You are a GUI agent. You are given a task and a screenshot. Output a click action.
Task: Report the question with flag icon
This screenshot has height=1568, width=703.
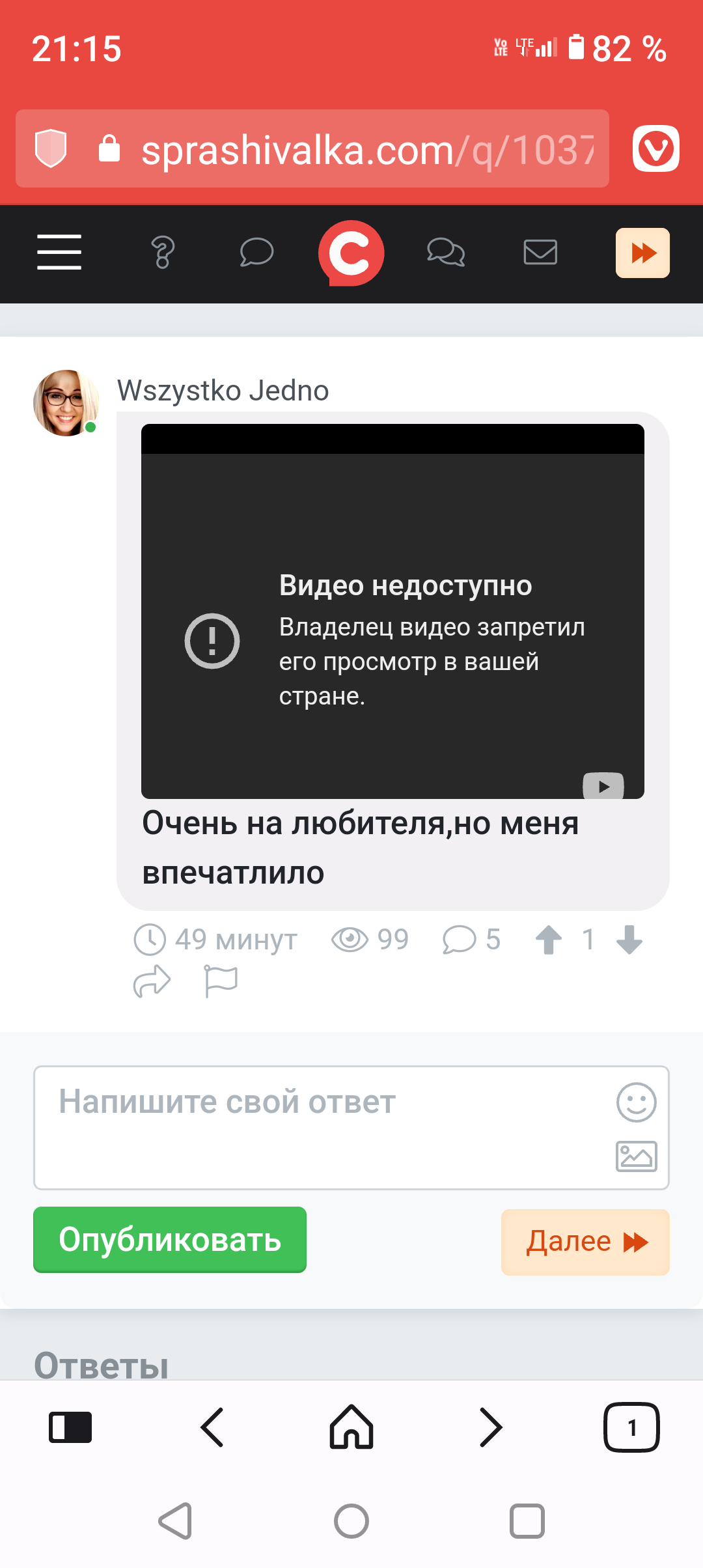pos(221,981)
